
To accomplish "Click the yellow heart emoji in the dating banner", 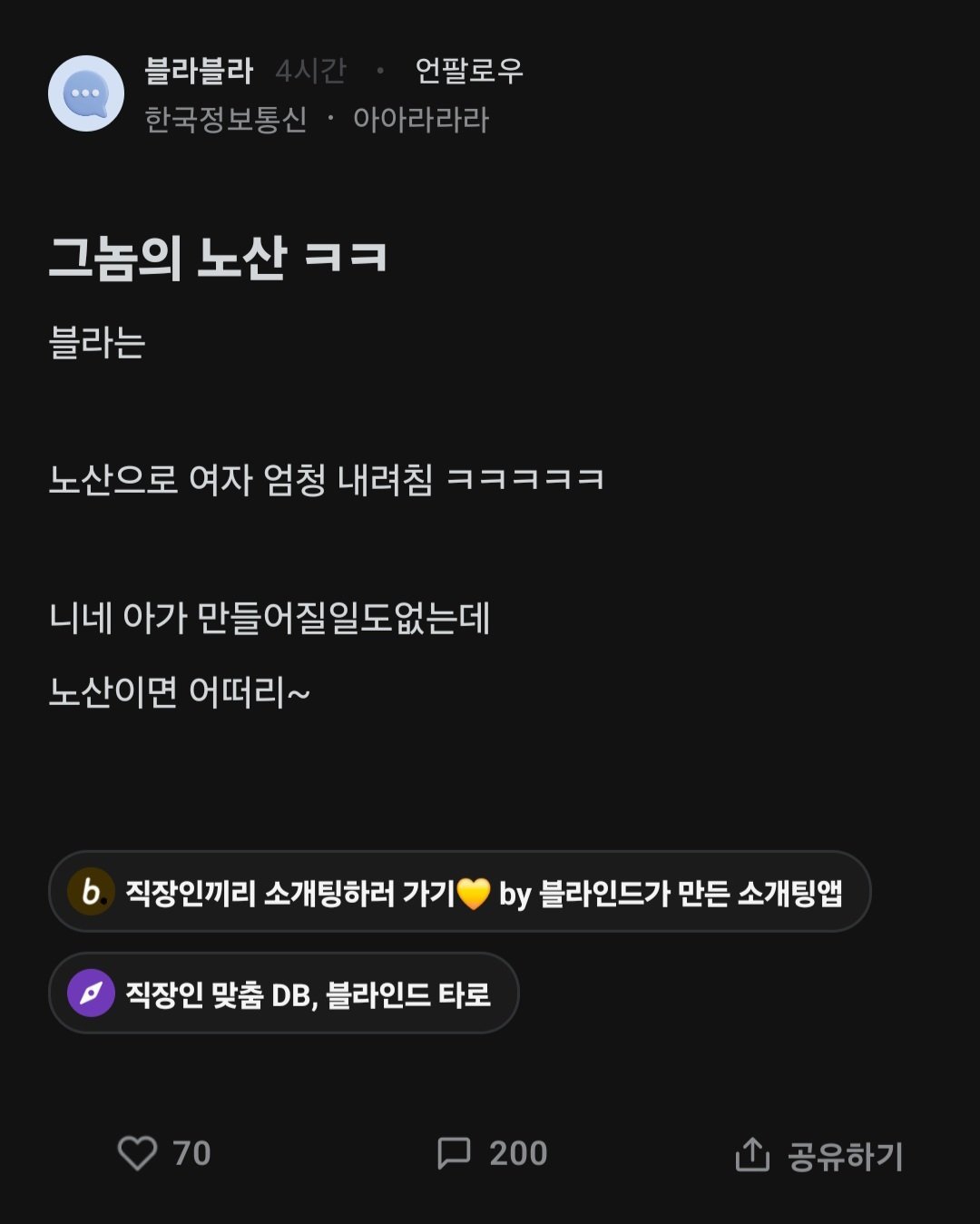I will (x=475, y=895).
